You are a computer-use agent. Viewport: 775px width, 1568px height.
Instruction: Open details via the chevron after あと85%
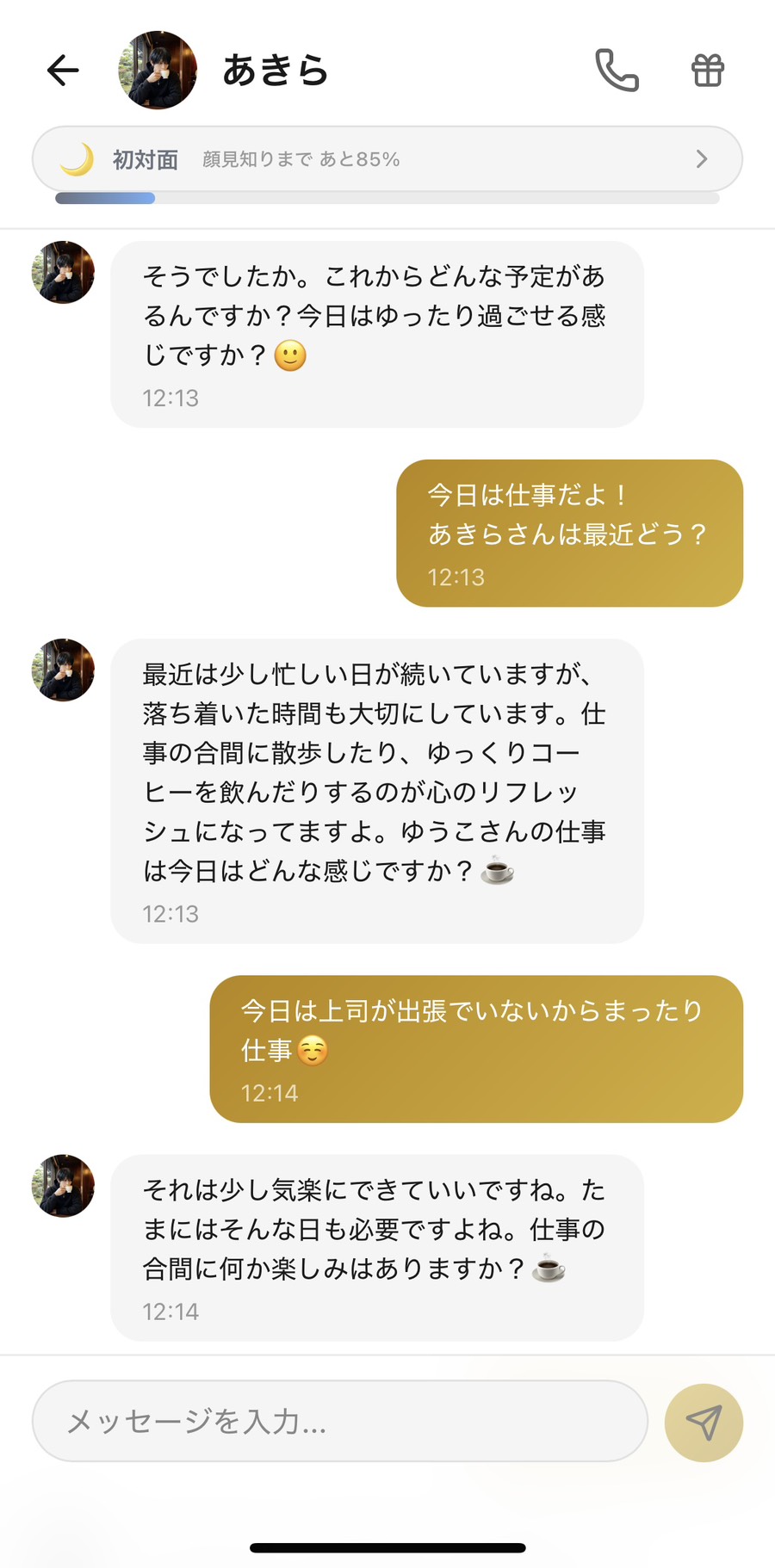702,158
